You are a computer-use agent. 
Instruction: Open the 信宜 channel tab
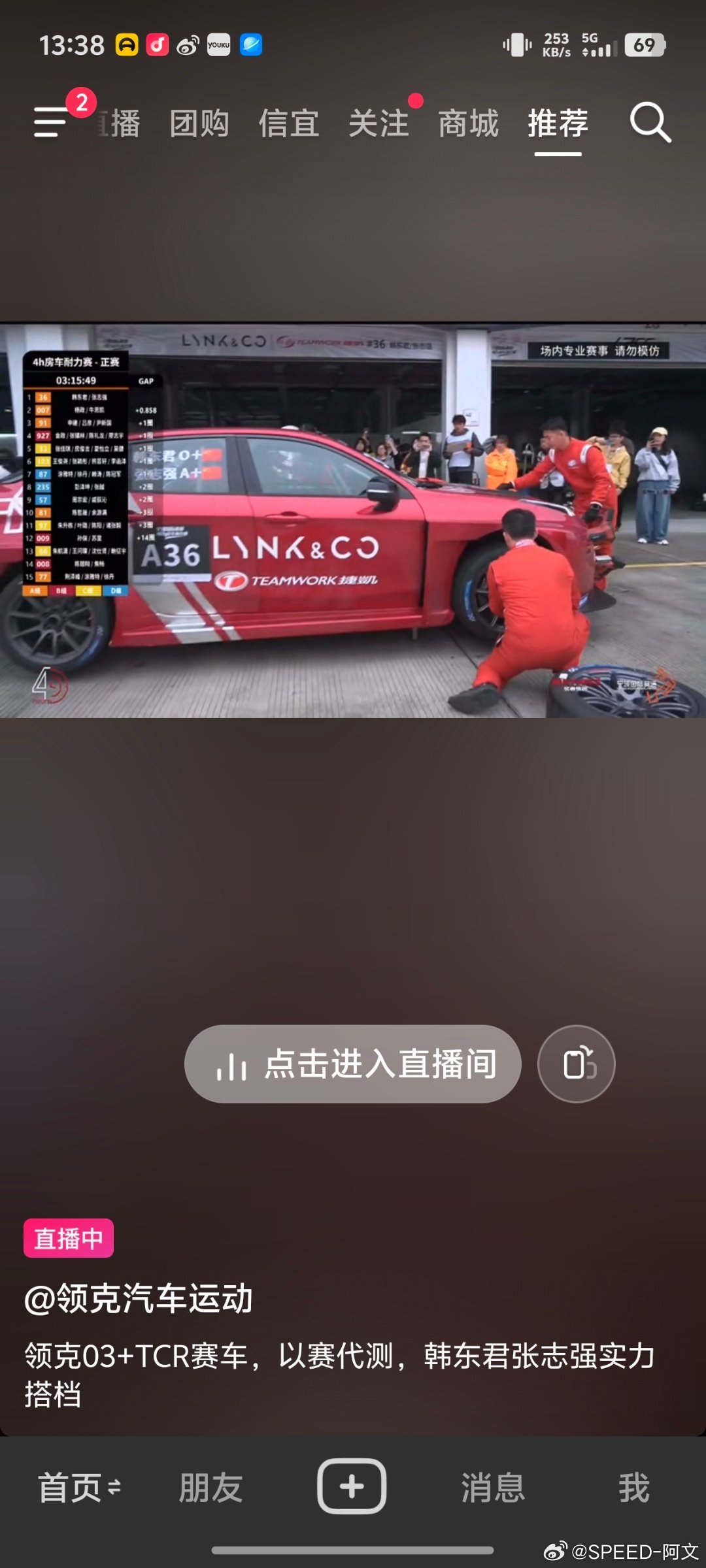point(290,124)
